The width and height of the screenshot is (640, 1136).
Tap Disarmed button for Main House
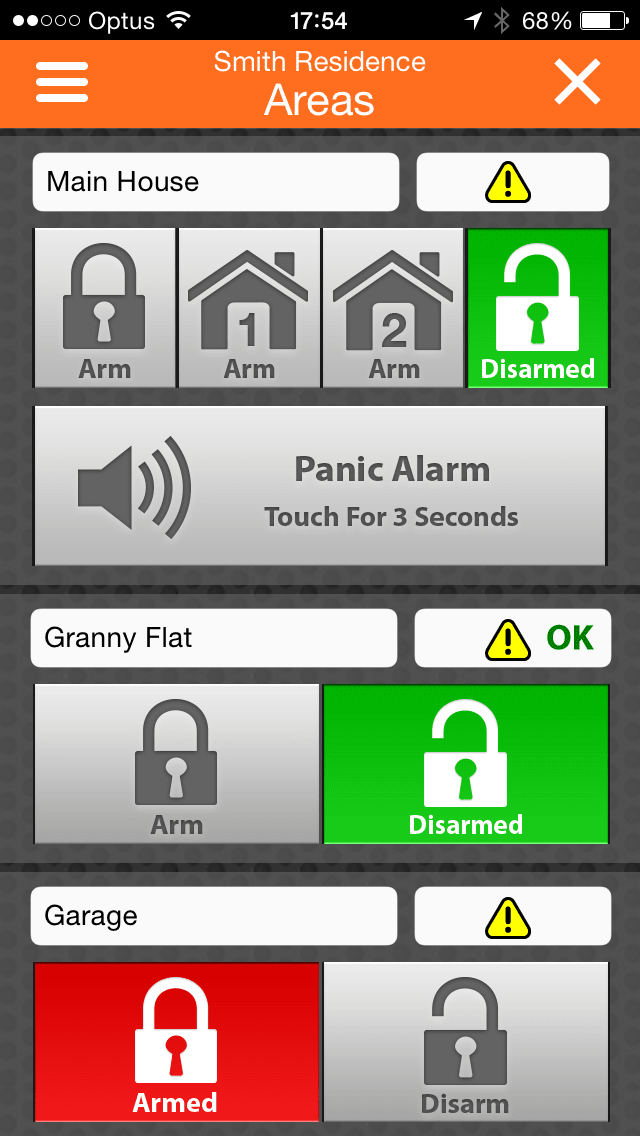click(538, 308)
